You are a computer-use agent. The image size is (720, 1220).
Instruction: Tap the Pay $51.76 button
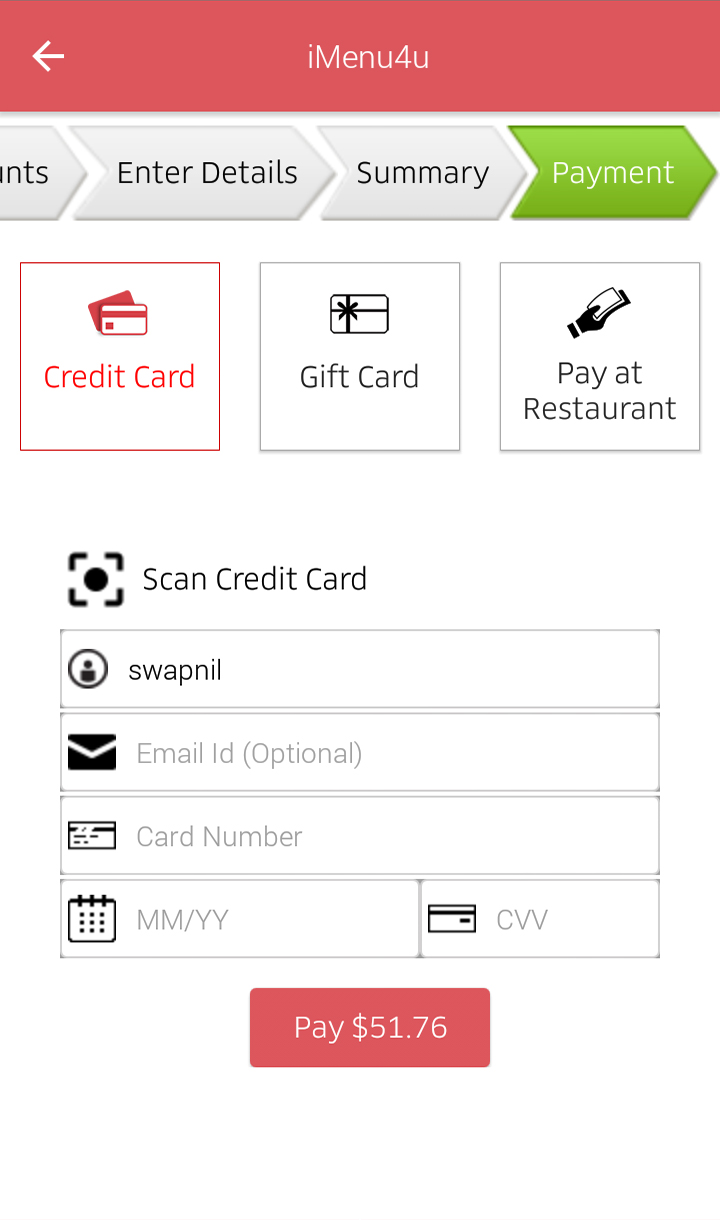pyautogui.click(x=370, y=1028)
